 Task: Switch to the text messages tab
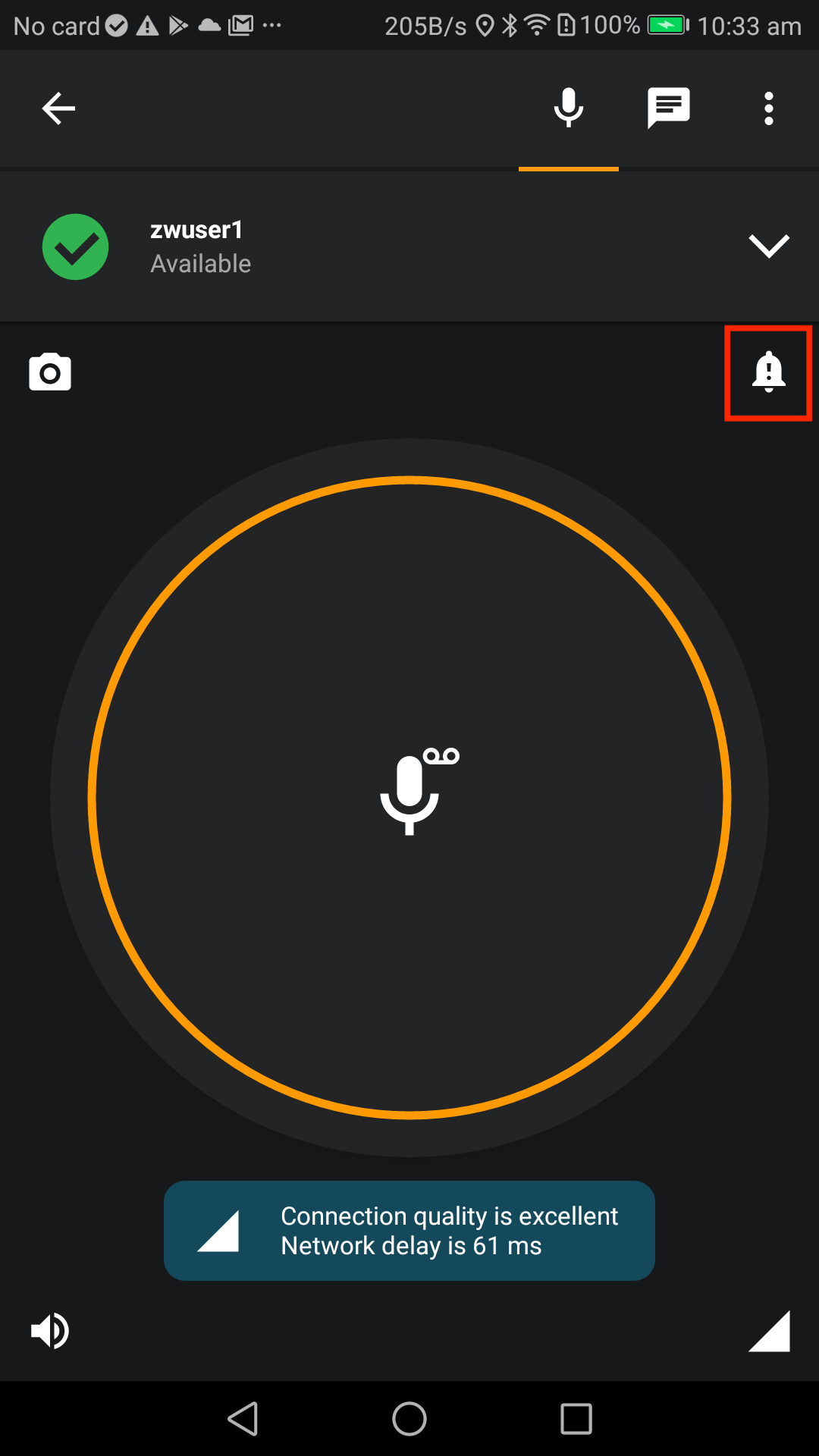pyautogui.click(x=668, y=108)
